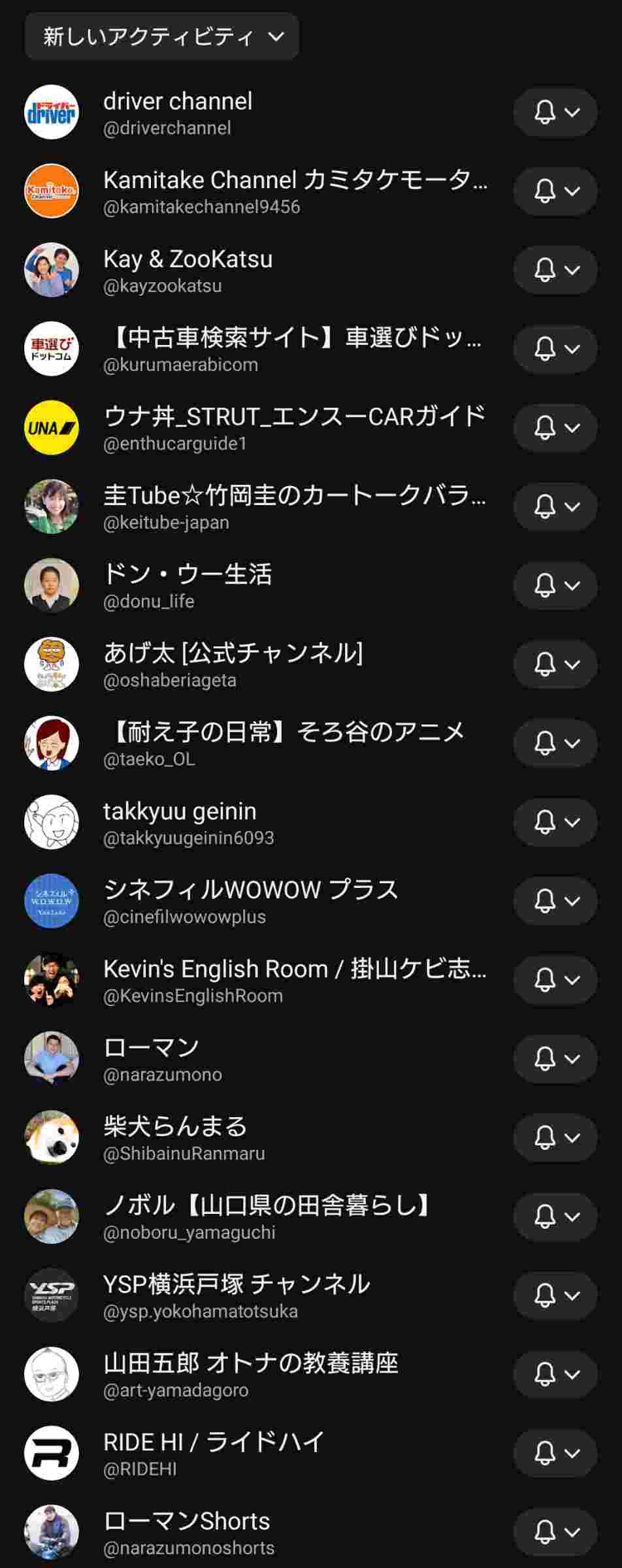Adjust the bell for @enthucarguide1
Screen dimensions: 622x1568
click(x=555, y=428)
